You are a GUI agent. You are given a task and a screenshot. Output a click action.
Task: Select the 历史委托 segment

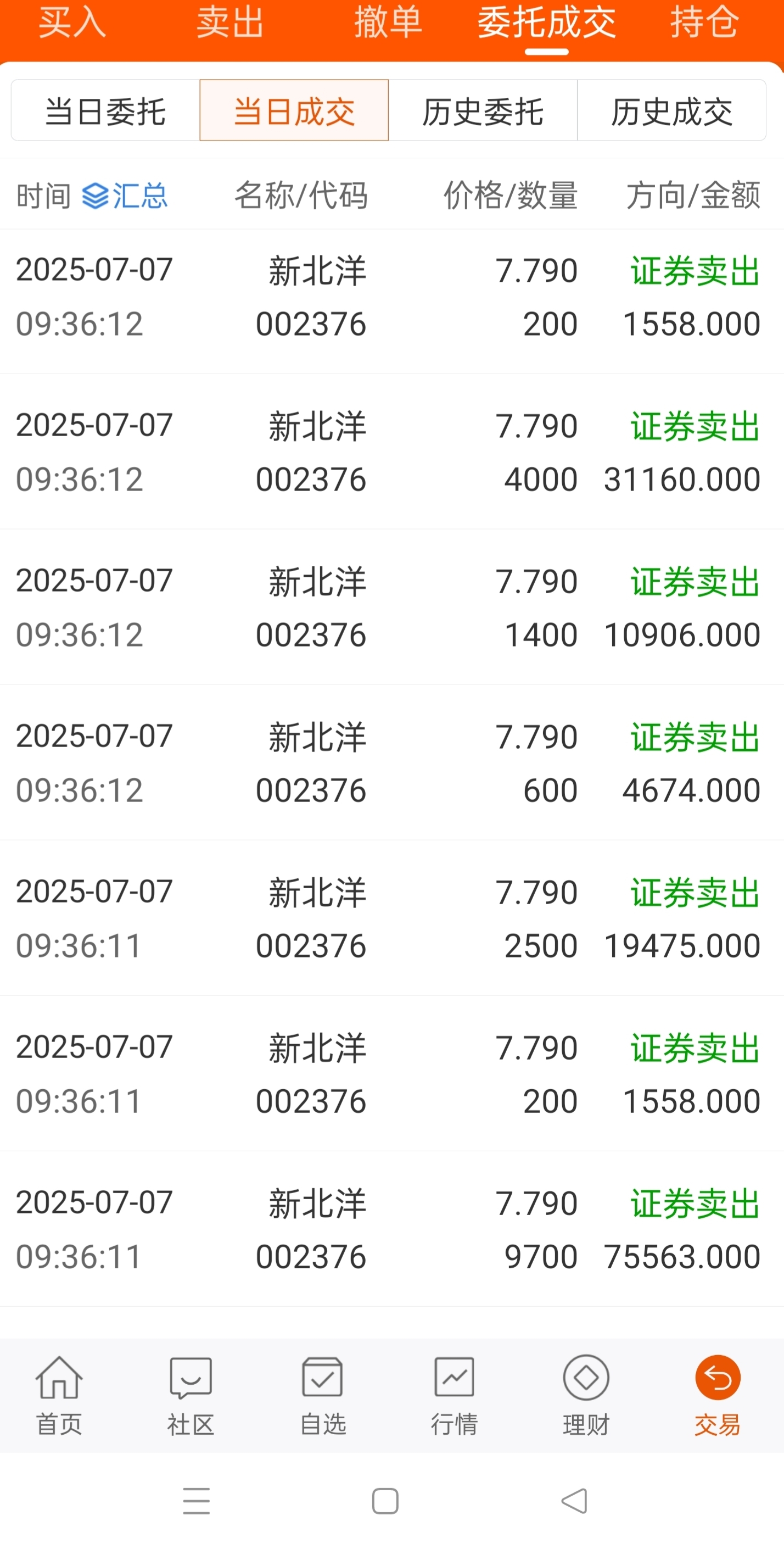483,110
